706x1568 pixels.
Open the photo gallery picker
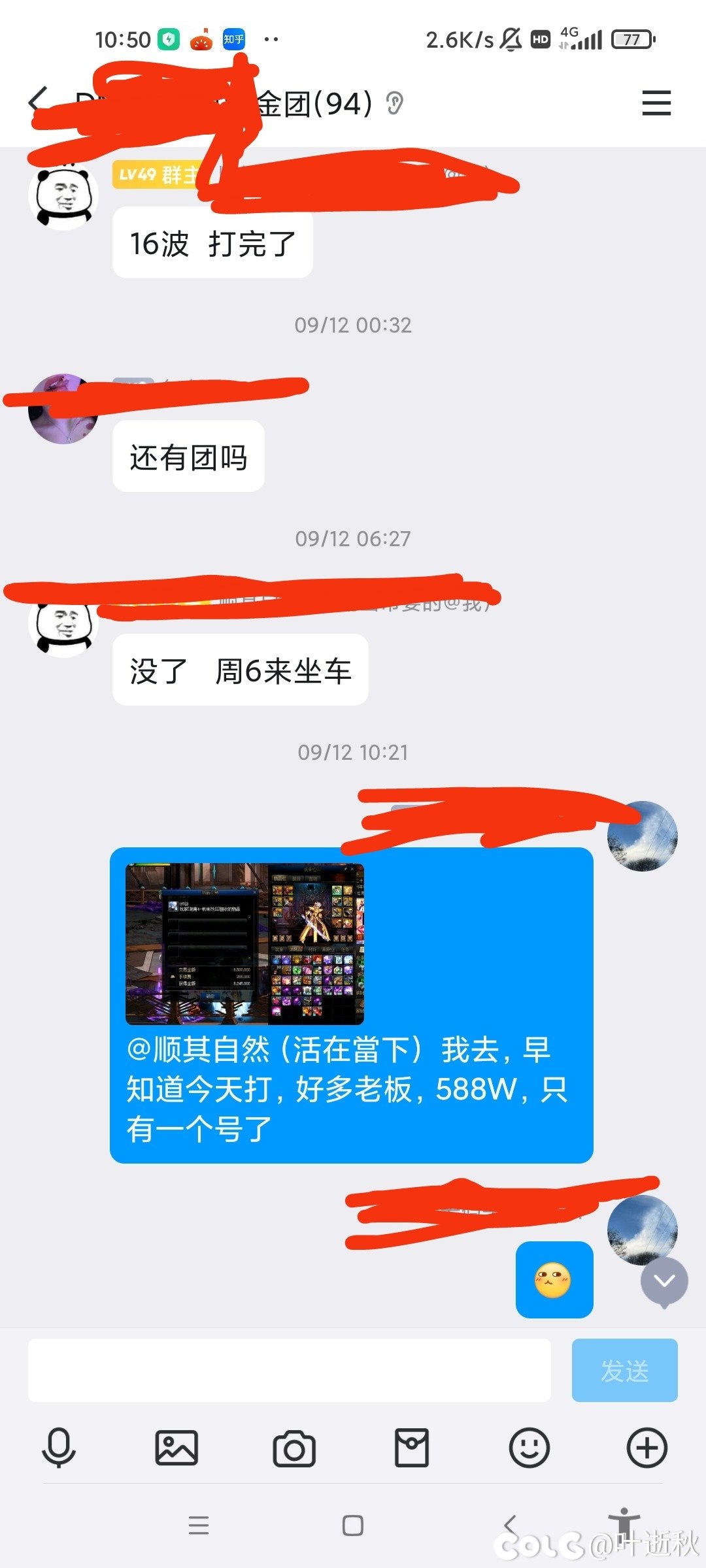176,1448
